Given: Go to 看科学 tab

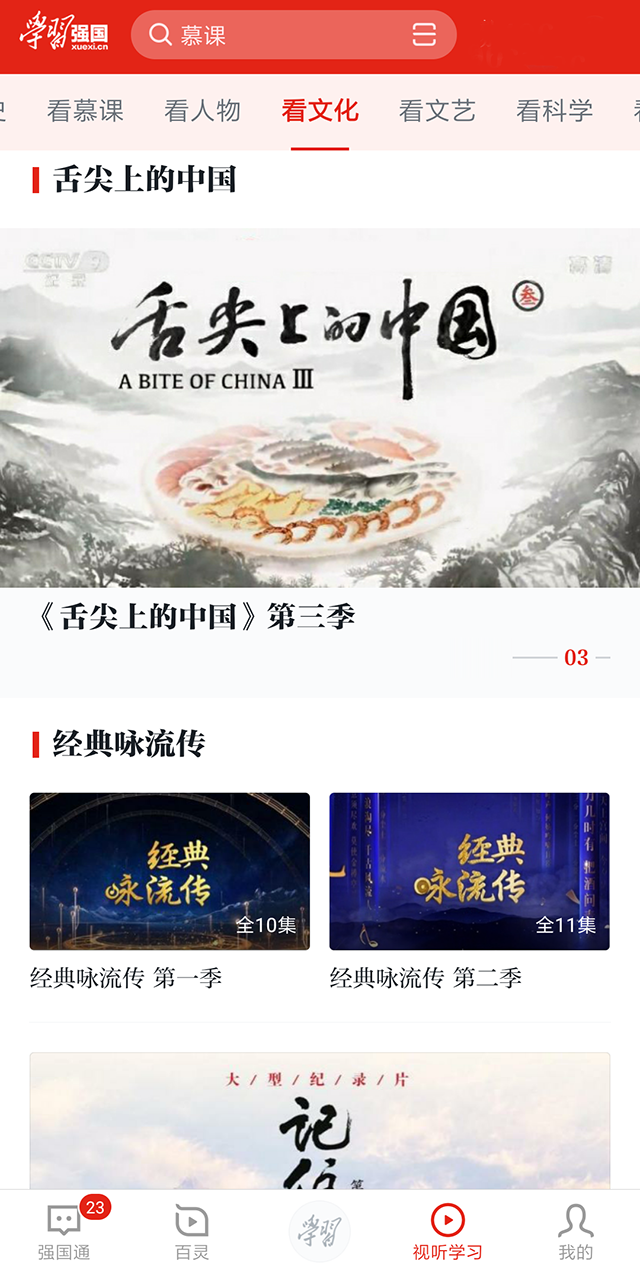Looking at the screenshot, I should click(x=554, y=110).
